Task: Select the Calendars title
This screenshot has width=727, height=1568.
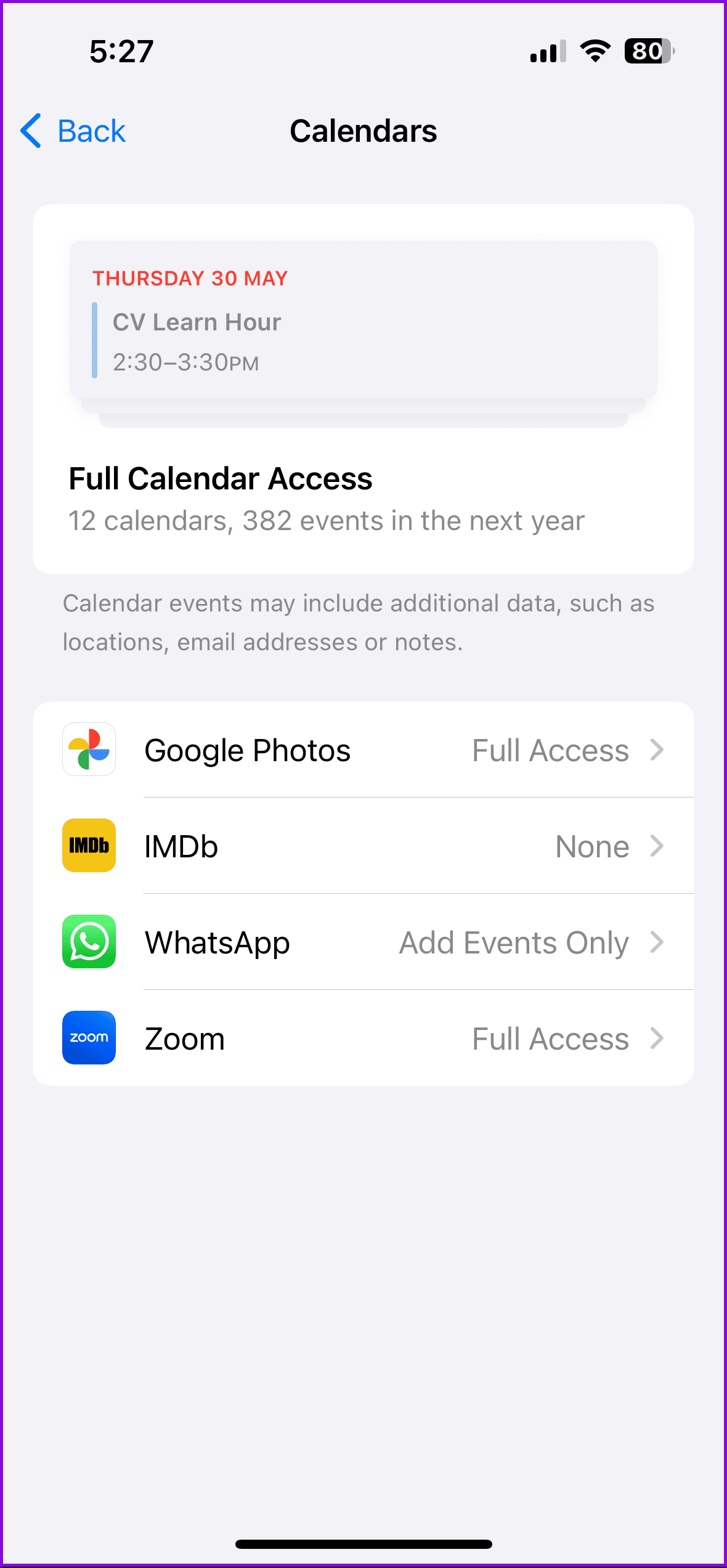Action: (363, 131)
